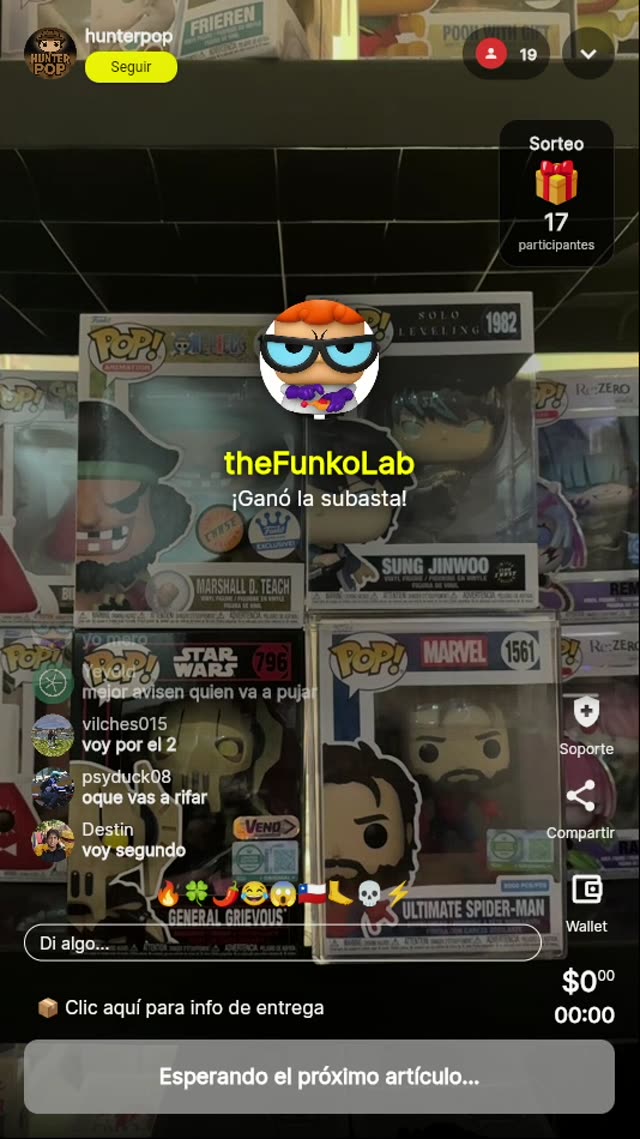Open the Sorteo giveaway card
Image resolution: width=640 pixels, height=1139 pixels.
coord(556,194)
